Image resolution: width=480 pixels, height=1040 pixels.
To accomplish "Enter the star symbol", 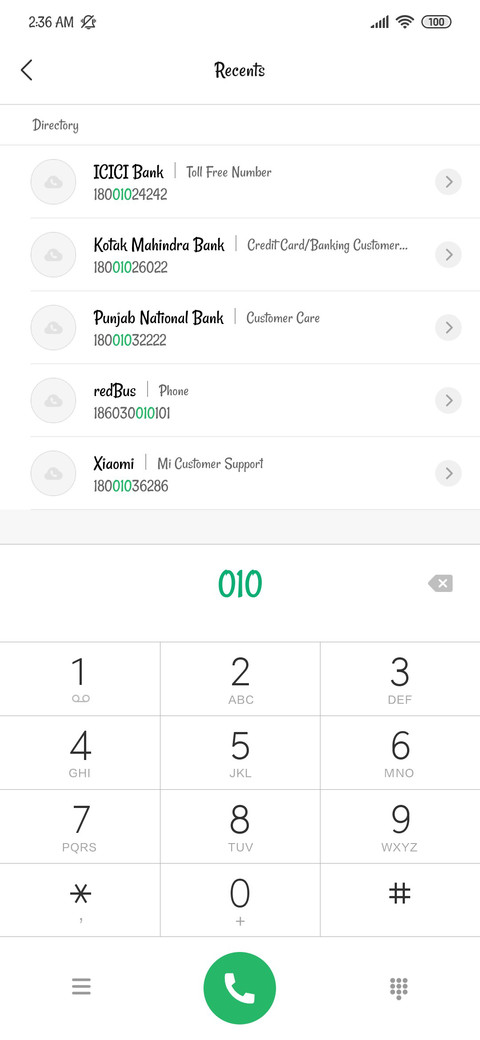I will 80,900.
